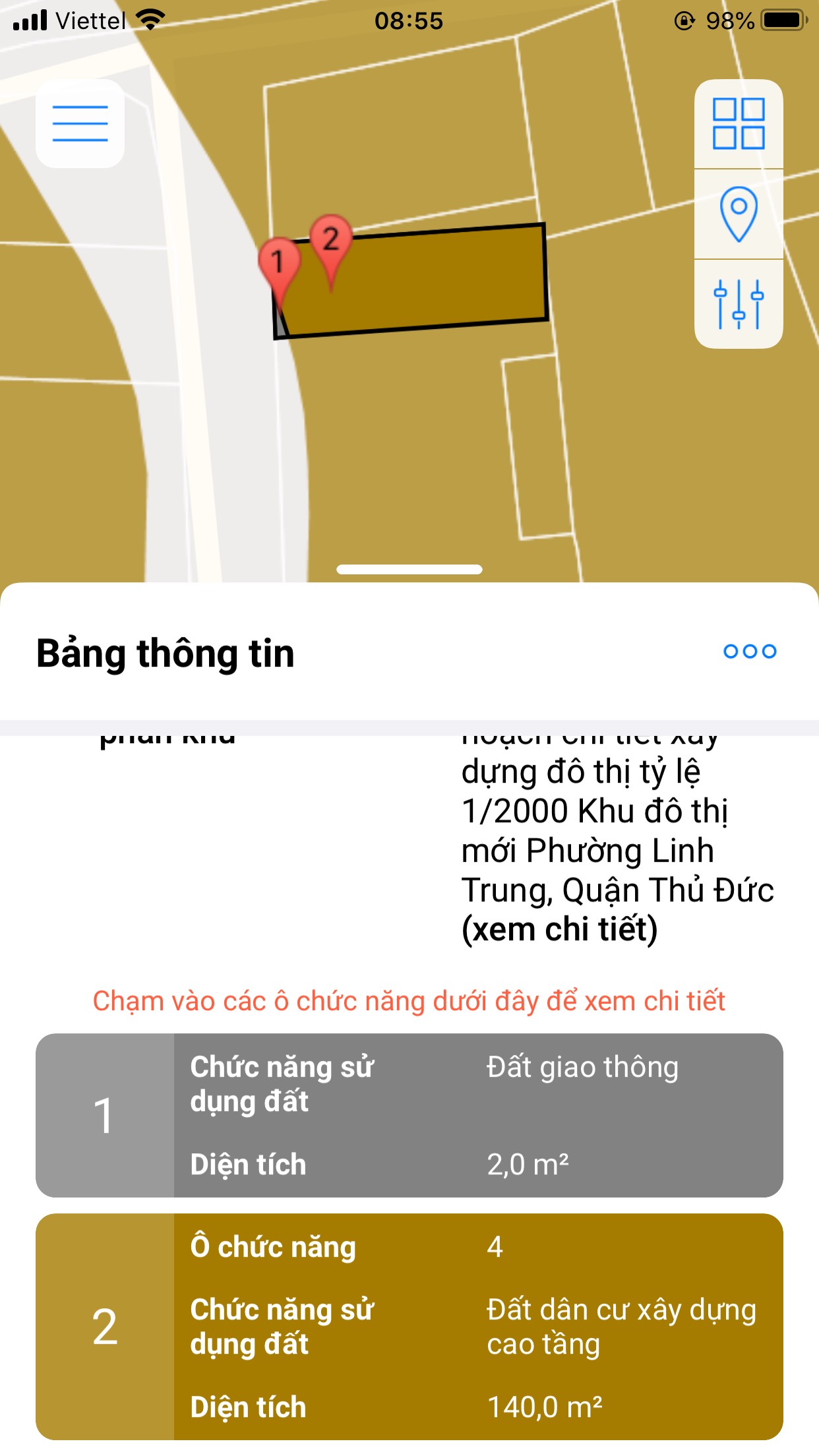Tap the info panel drag handle

pyautogui.click(x=409, y=570)
